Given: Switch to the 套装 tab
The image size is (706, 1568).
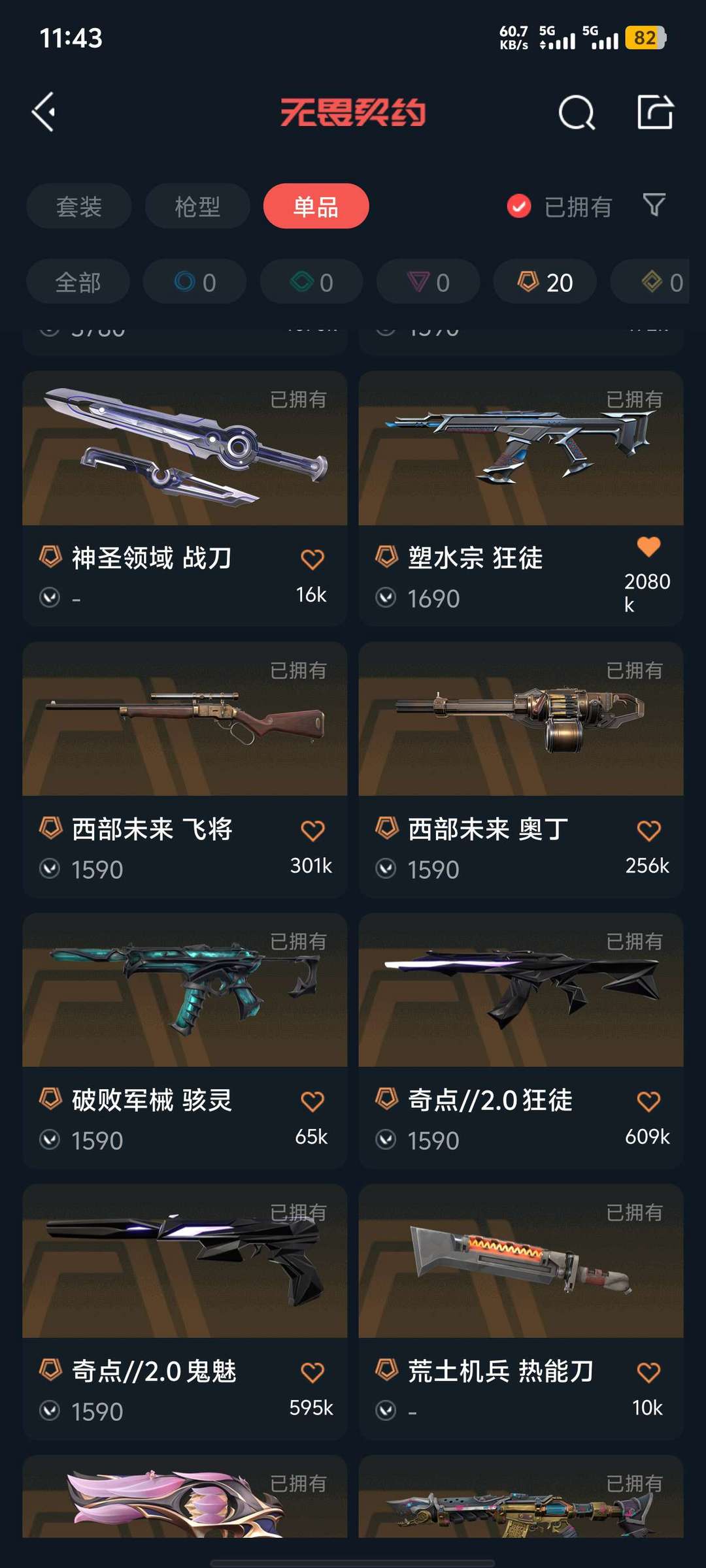Looking at the screenshot, I should [x=78, y=206].
